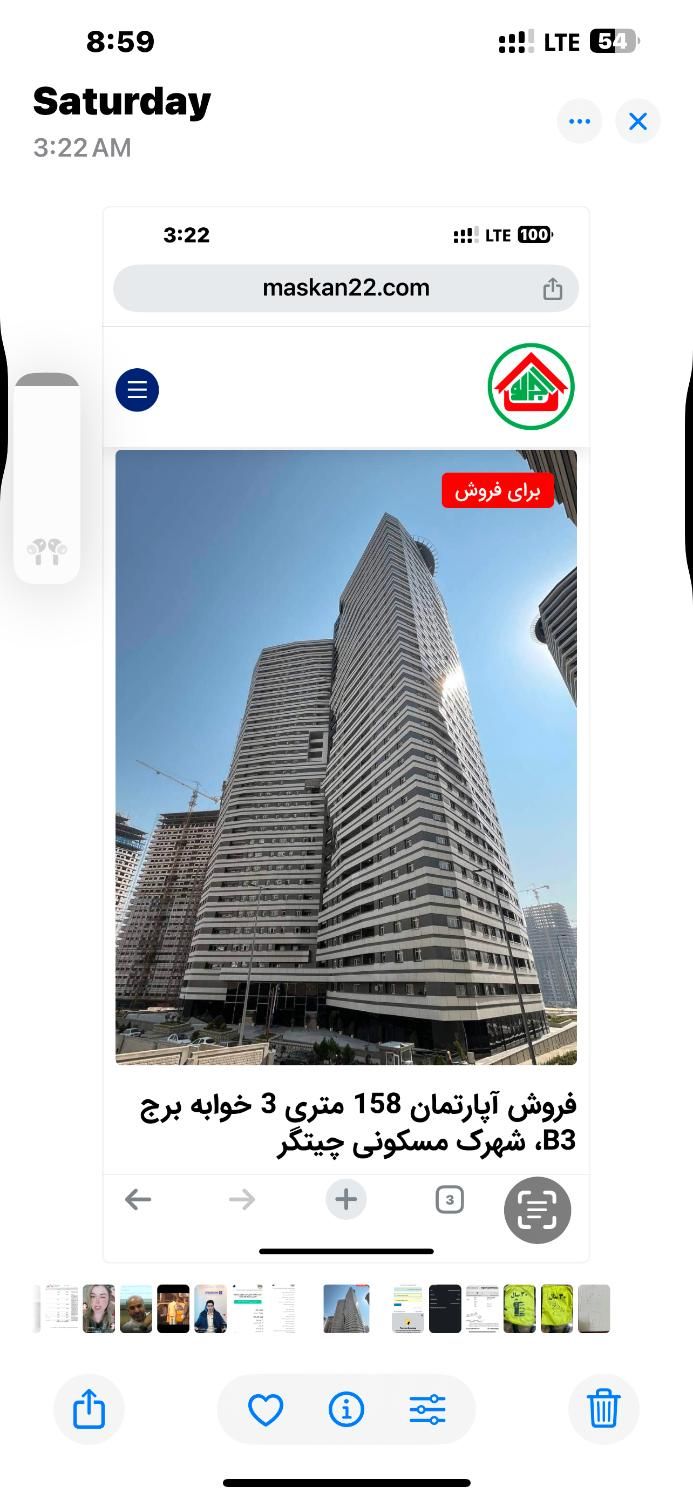Open the edit adjustments tool
This screenshot has width=693, height=1500.
(x=427, y=1410)
